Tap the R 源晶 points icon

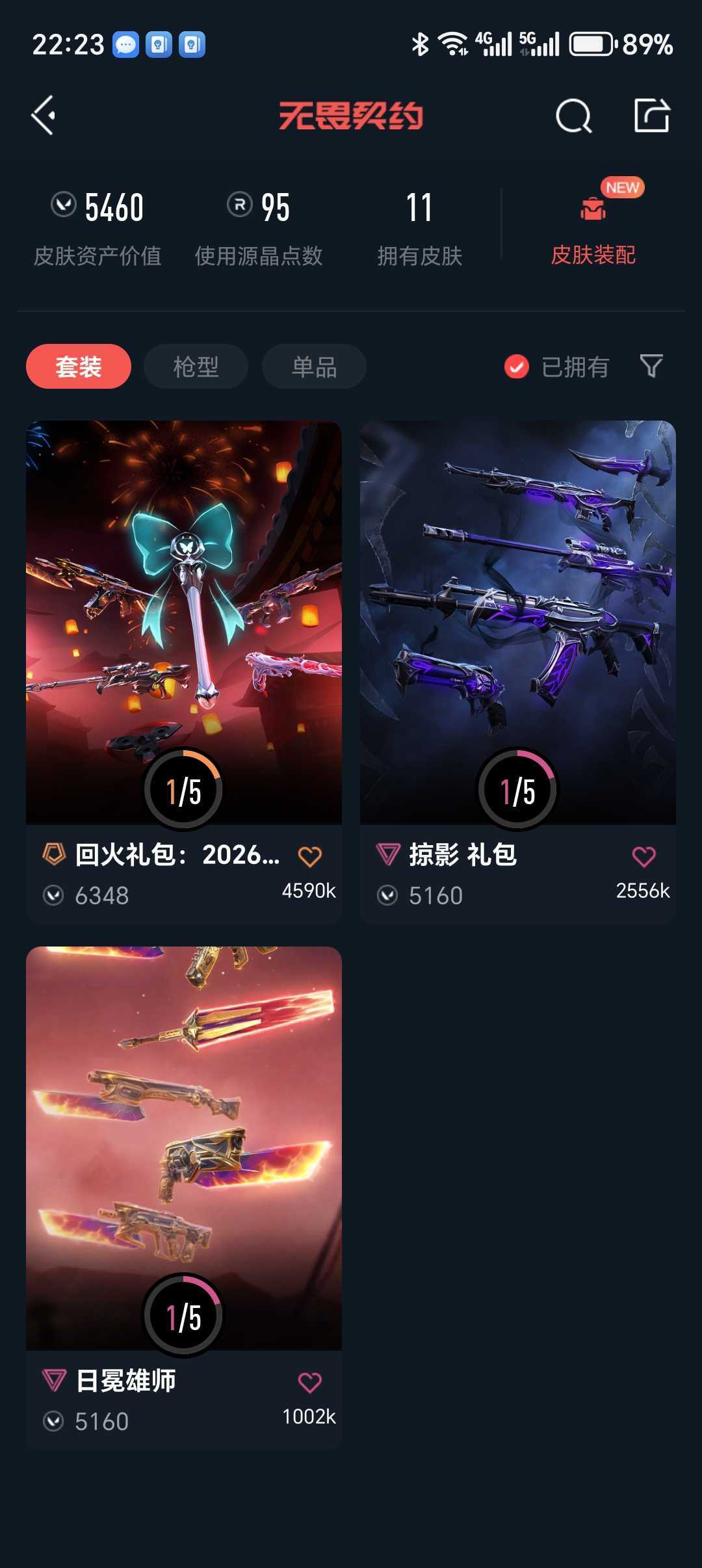point(238,205)
